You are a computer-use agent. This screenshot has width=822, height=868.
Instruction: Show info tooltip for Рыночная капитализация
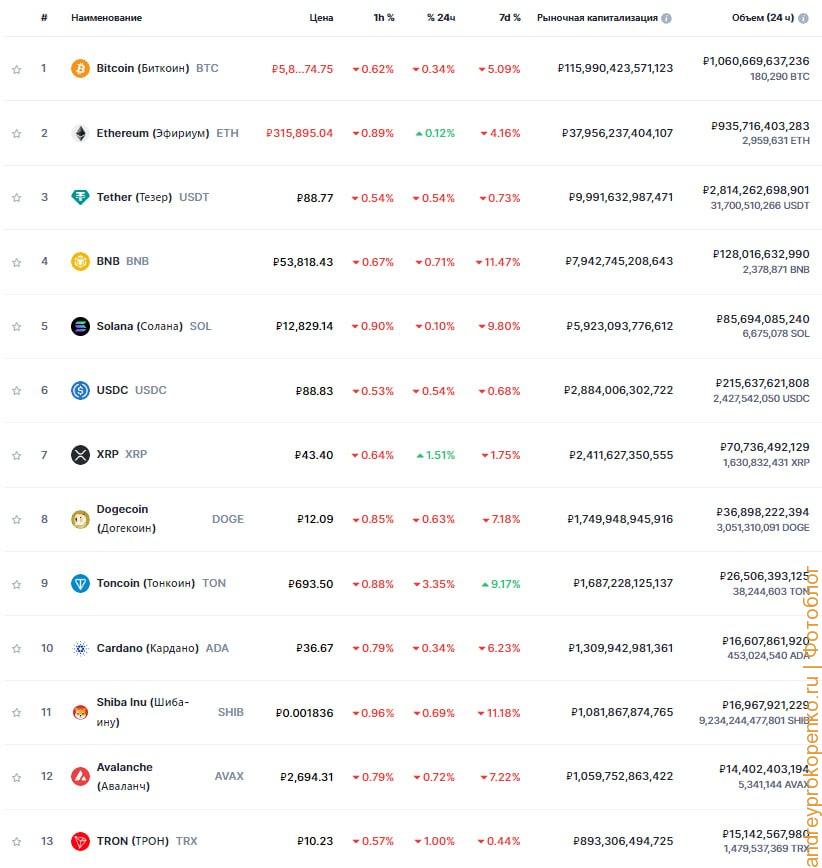(x=666, y=18)
